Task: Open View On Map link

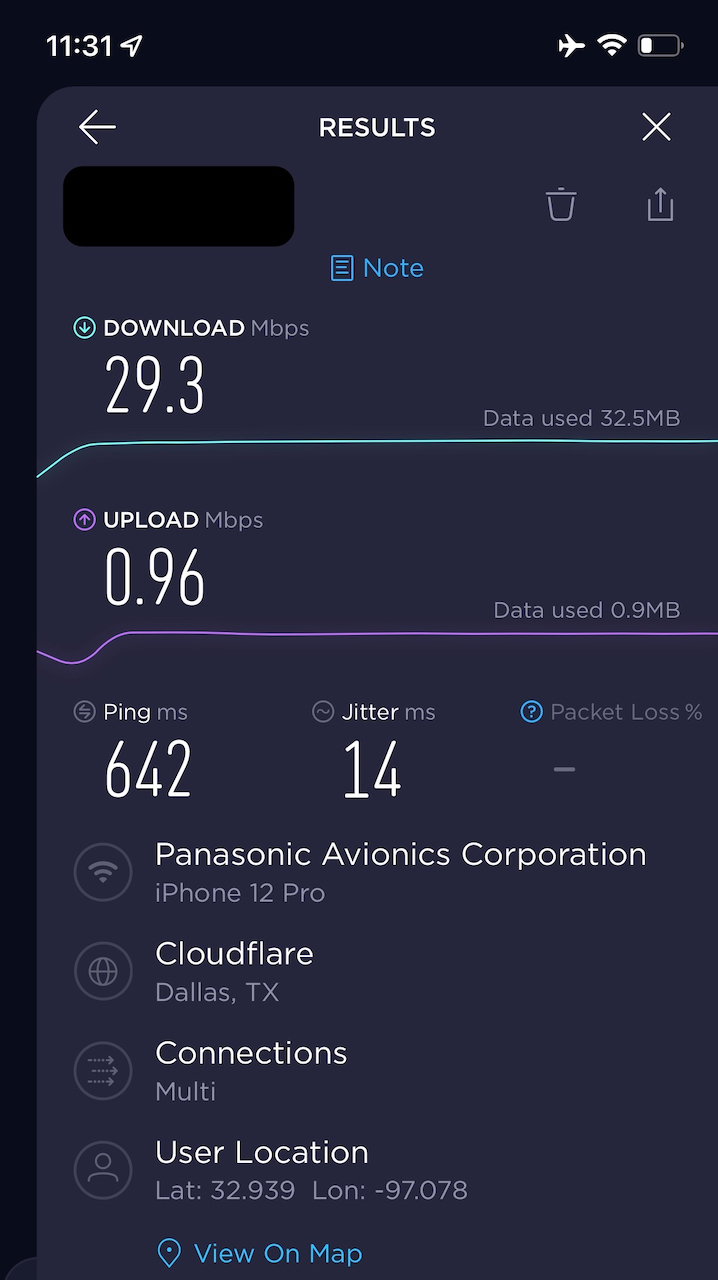Action: point(260,1253)
